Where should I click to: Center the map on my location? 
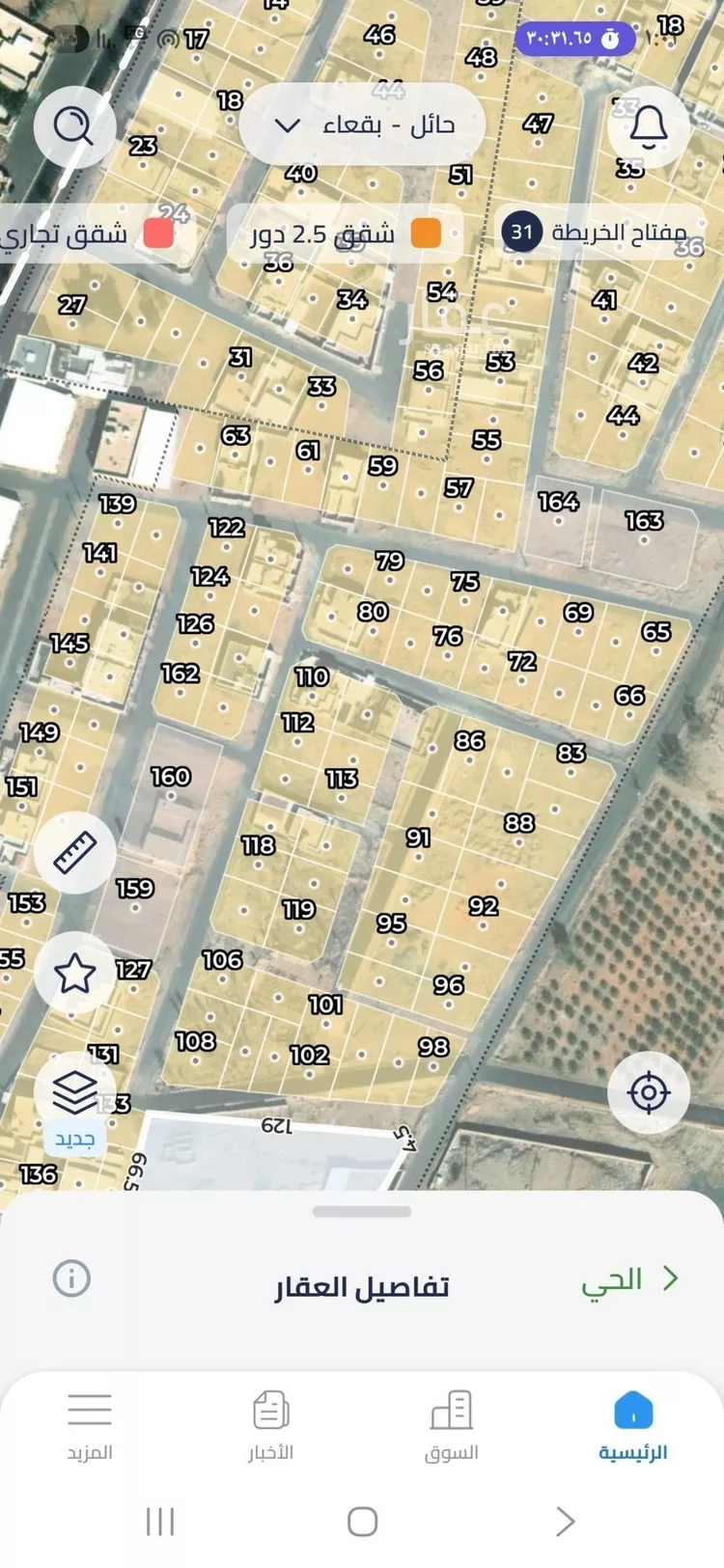coord(649,1093)
